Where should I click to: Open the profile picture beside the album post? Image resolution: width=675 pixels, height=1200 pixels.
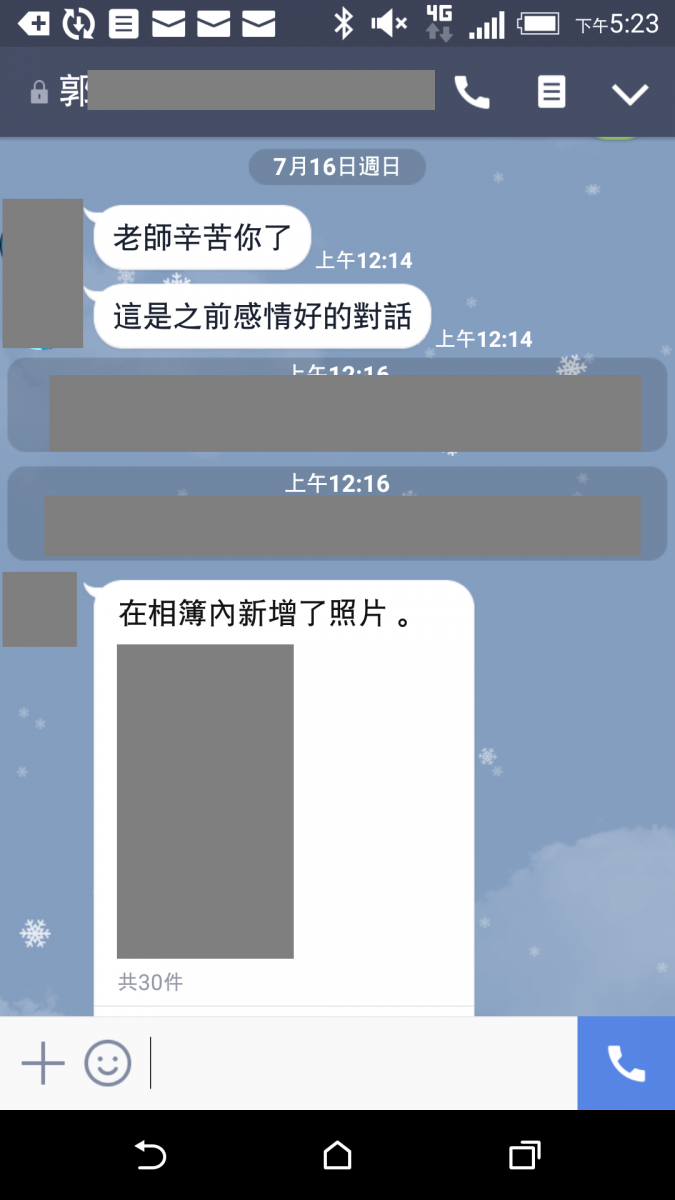pyautogui.click(x=40, y=609)
